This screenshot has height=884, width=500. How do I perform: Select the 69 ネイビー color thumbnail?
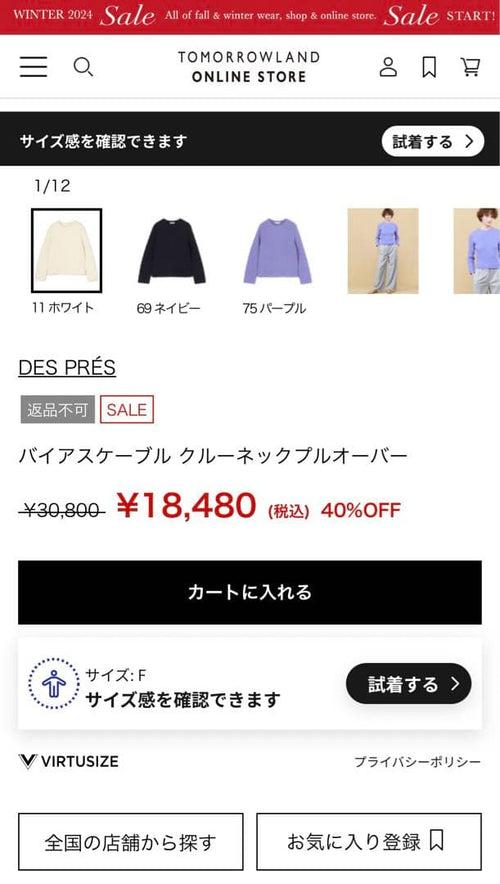(x=171, y=251)
